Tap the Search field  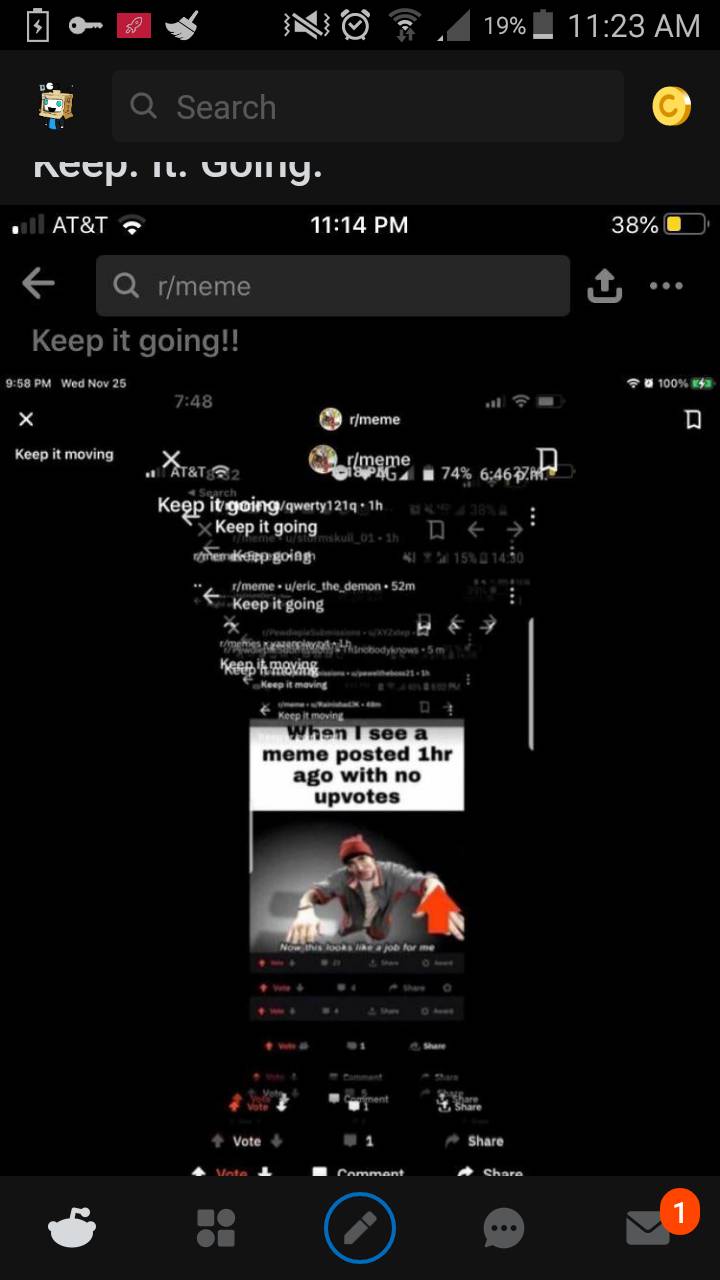[x=367, y=107]
